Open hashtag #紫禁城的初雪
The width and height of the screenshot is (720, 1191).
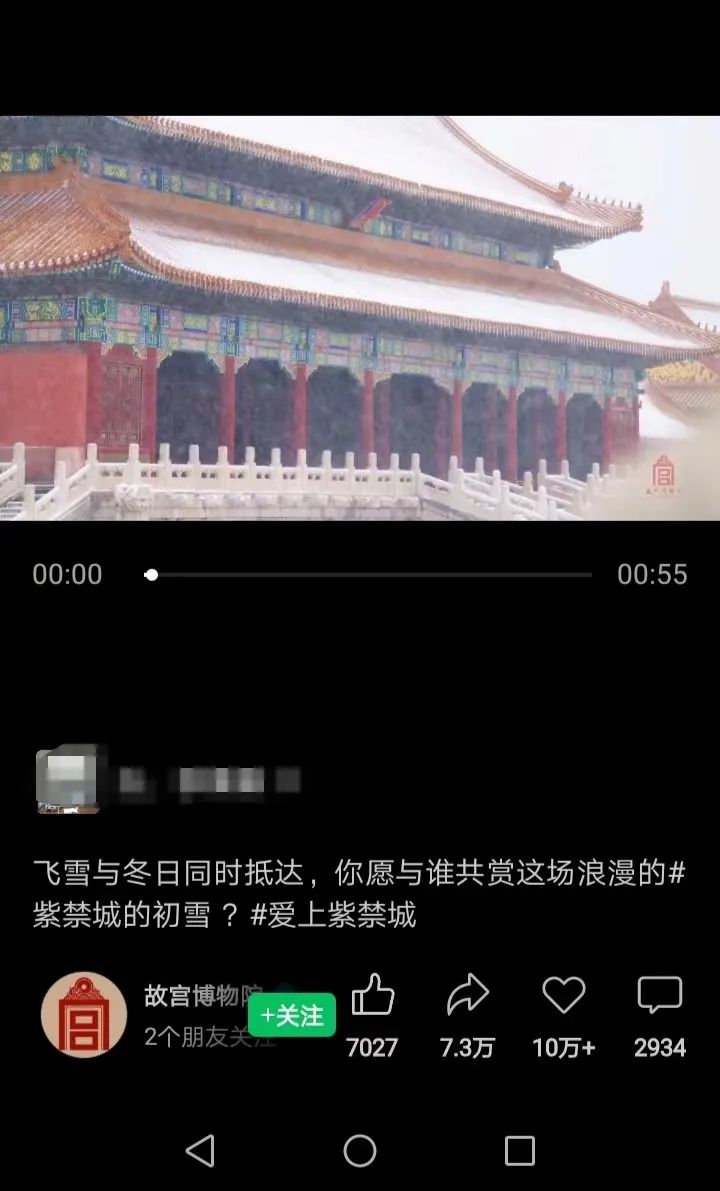[x=120, y=914]
